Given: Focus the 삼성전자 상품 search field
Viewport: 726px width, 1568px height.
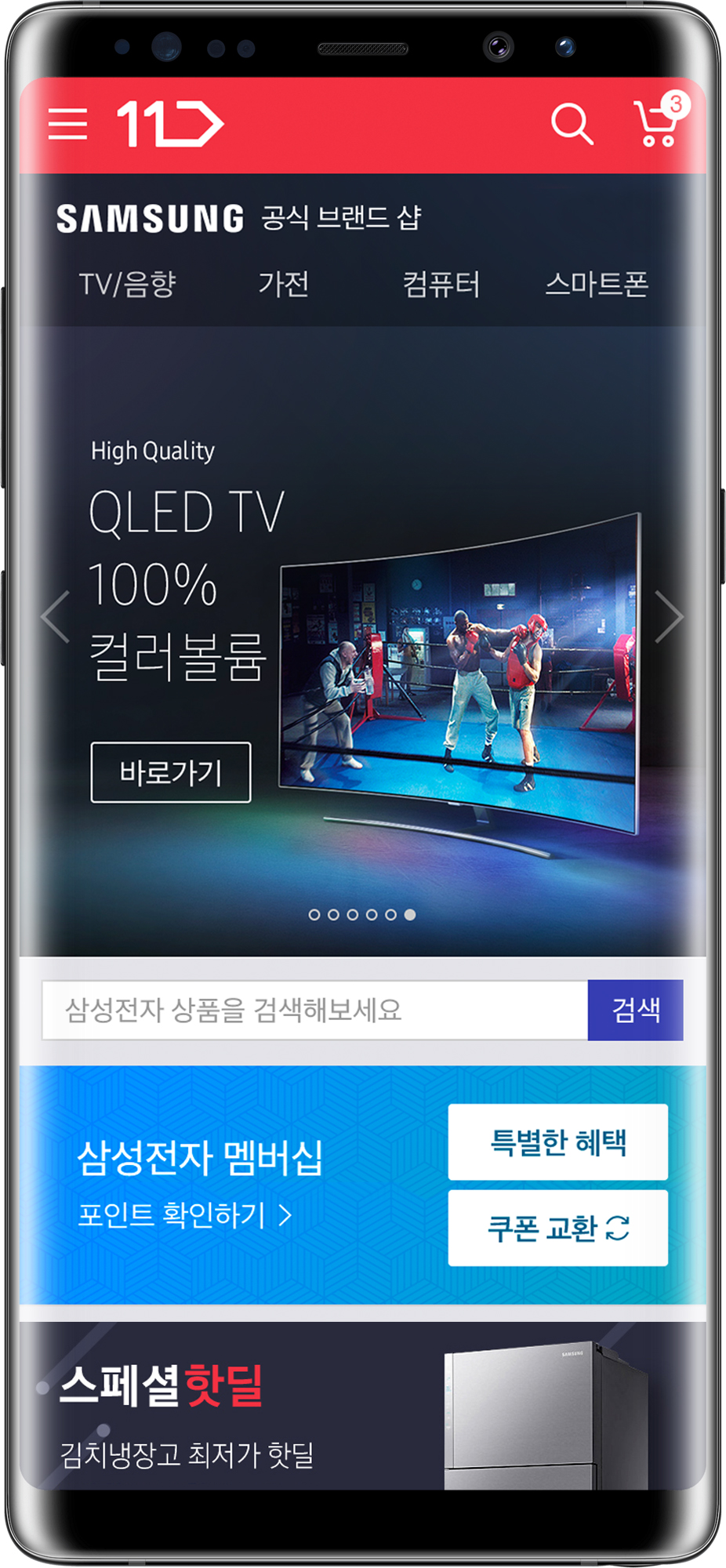Looking at the screenshot, I should pos(314,1010).
